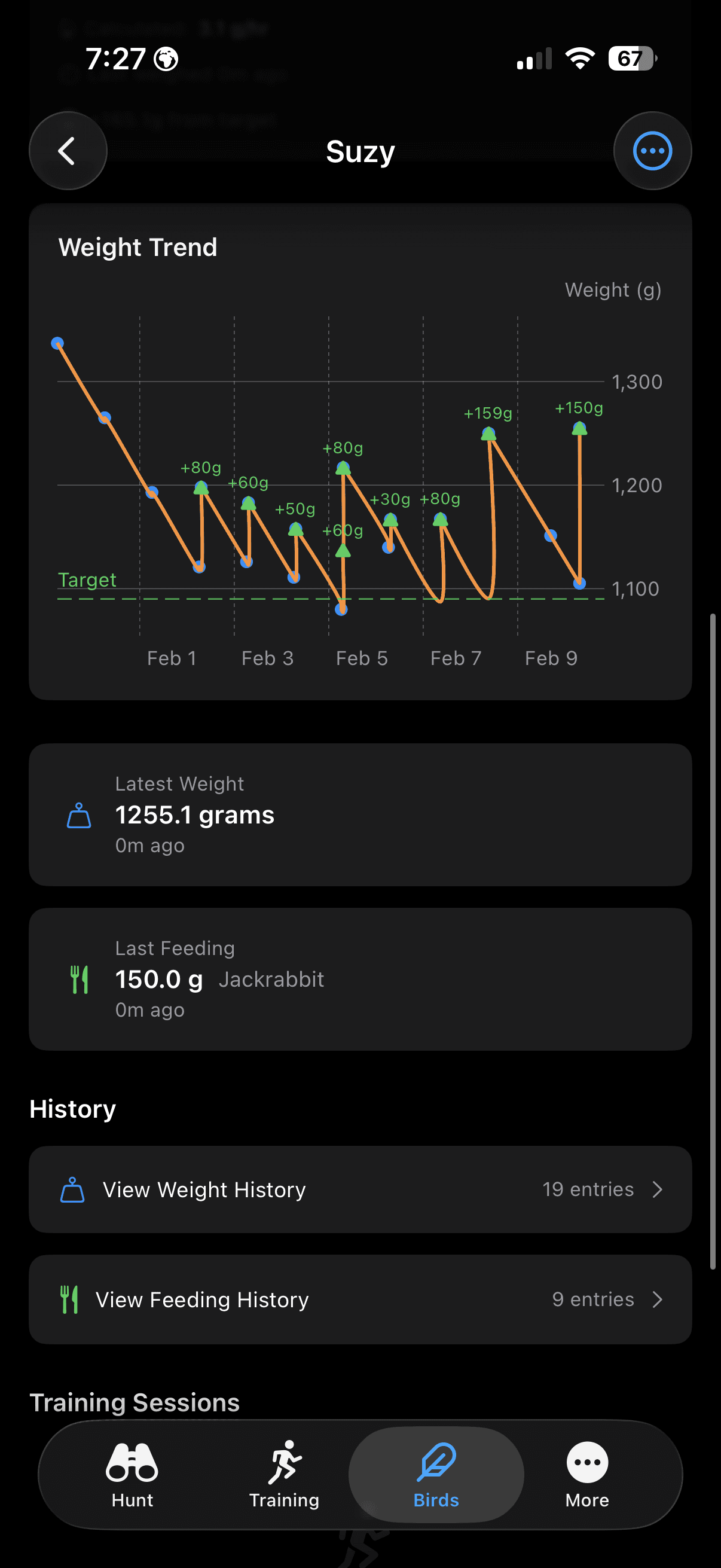Screen dimensions: 721x1568
Task: Switch to the Birds tab
Action: [436, 1476]
